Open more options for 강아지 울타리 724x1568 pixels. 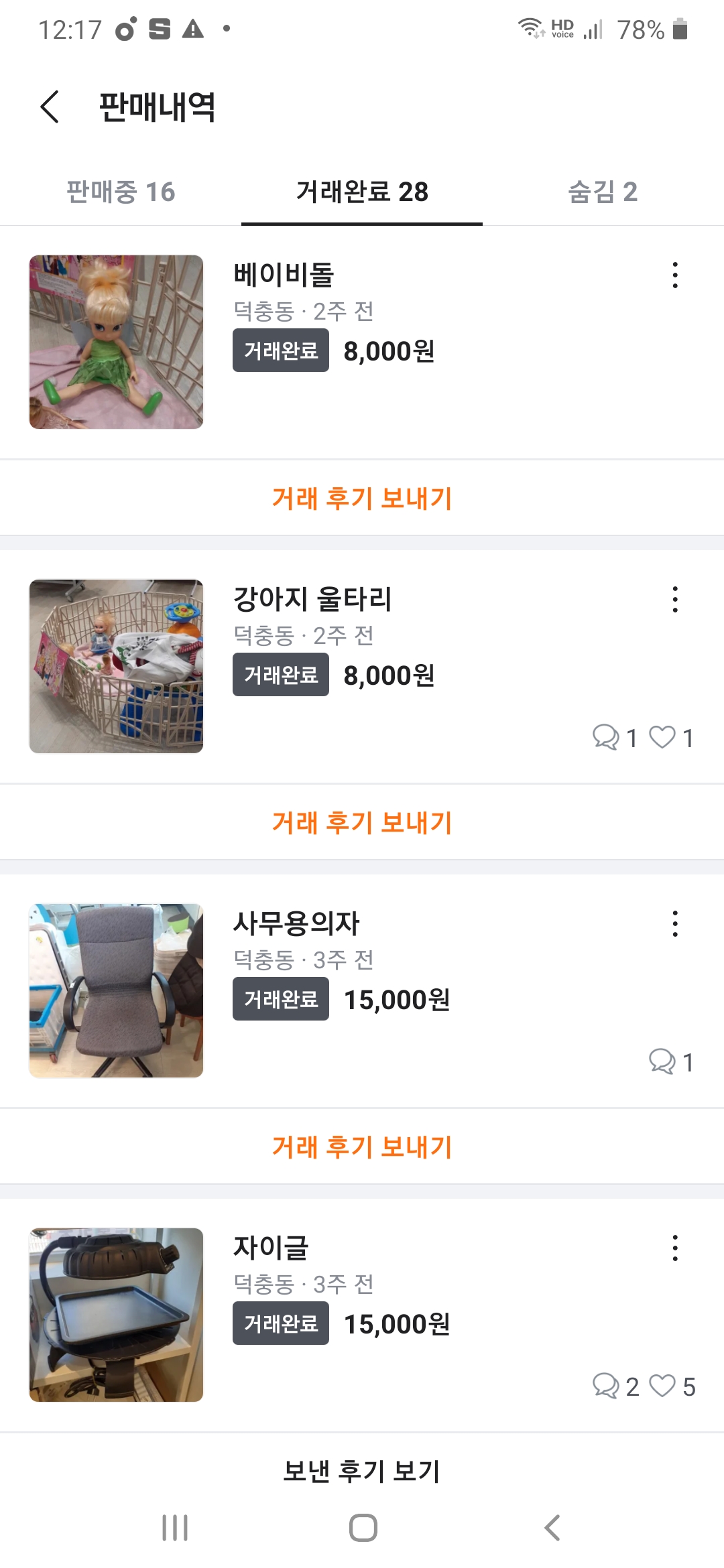pyautogui.click(x=675, y=600)
